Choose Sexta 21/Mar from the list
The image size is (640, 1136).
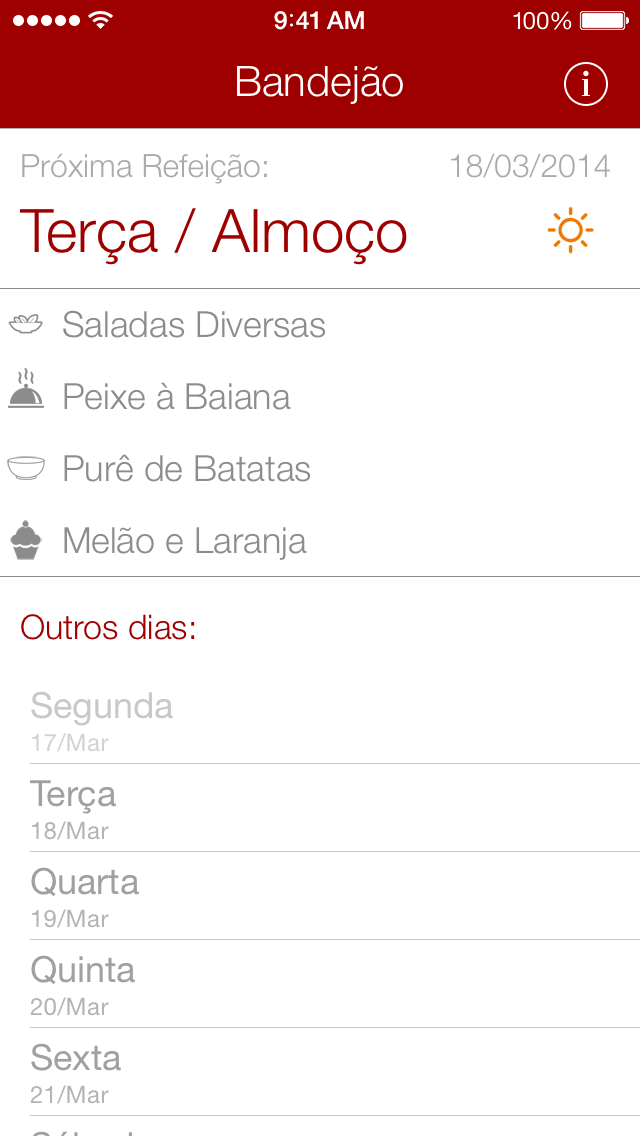point(320,1072)
